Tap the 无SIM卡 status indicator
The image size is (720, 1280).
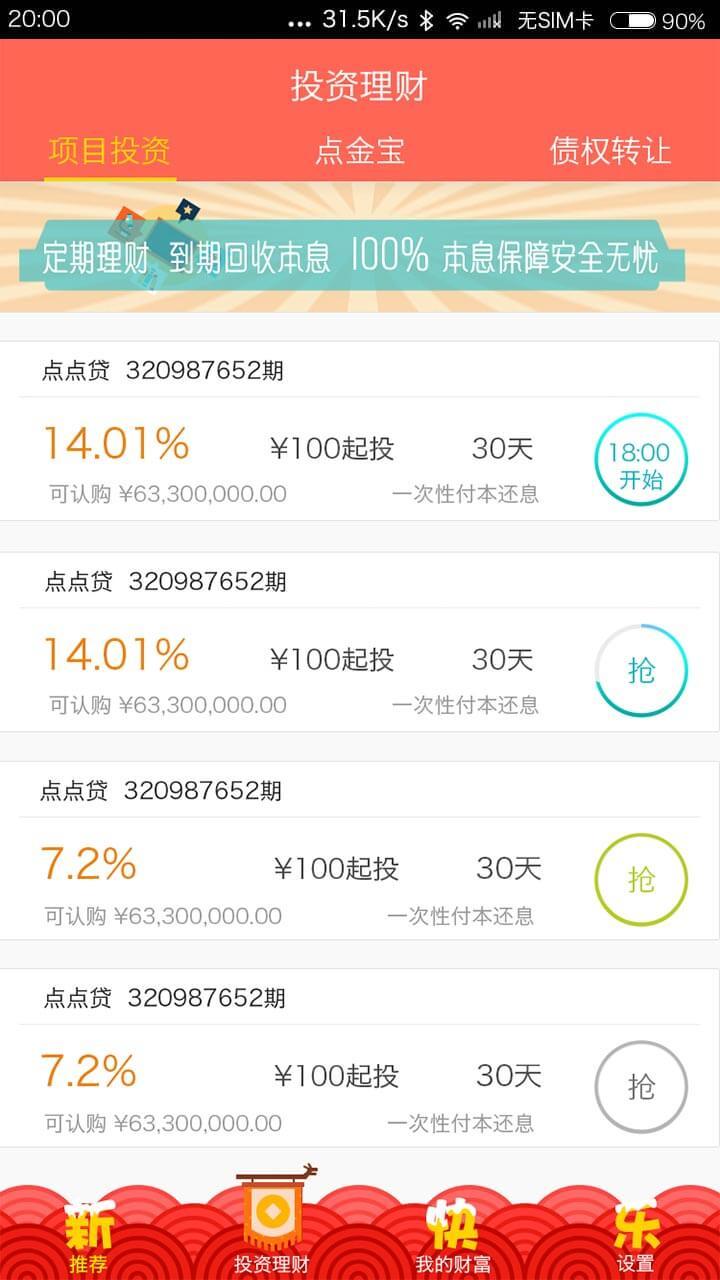click(x=550, y=19)
